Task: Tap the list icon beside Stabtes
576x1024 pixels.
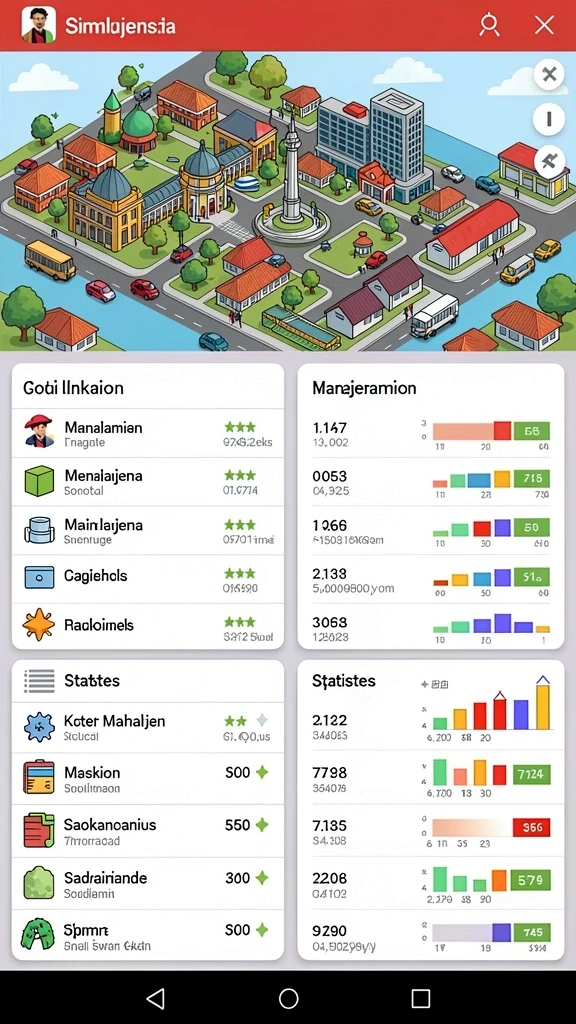Action: 39,681
